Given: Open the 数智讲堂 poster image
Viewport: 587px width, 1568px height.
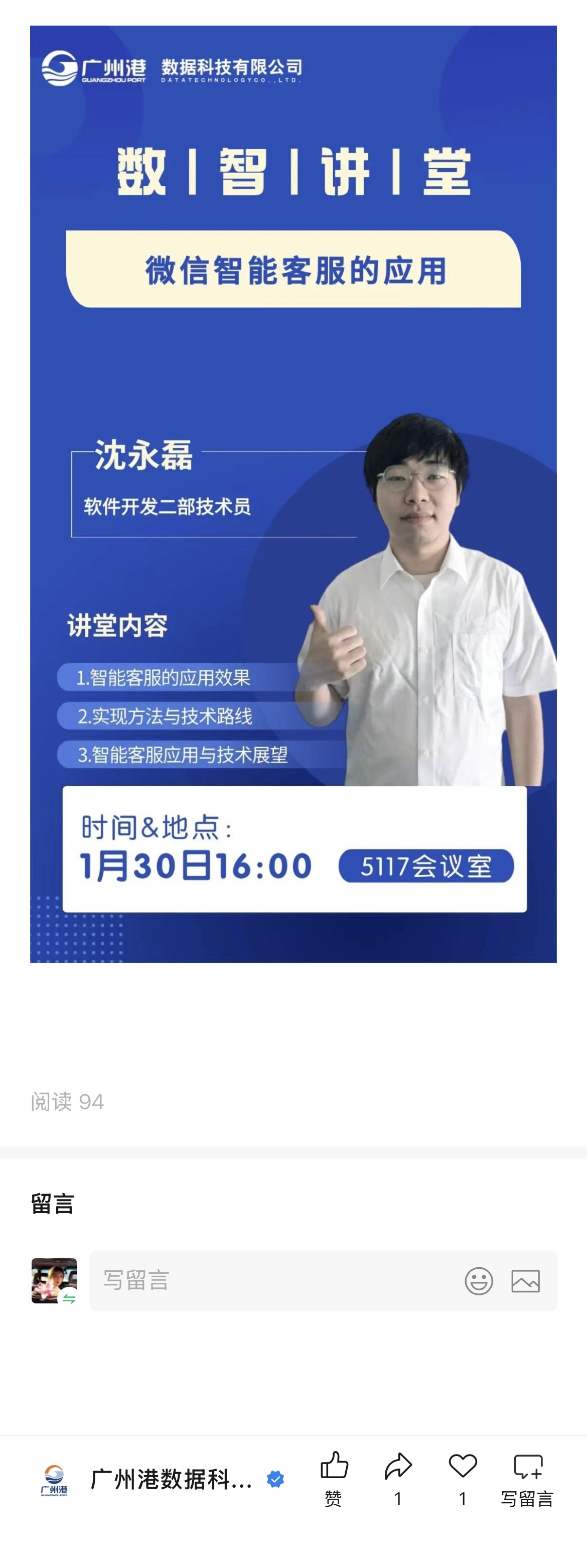Looking at the screenshot, I should [293, 493].
